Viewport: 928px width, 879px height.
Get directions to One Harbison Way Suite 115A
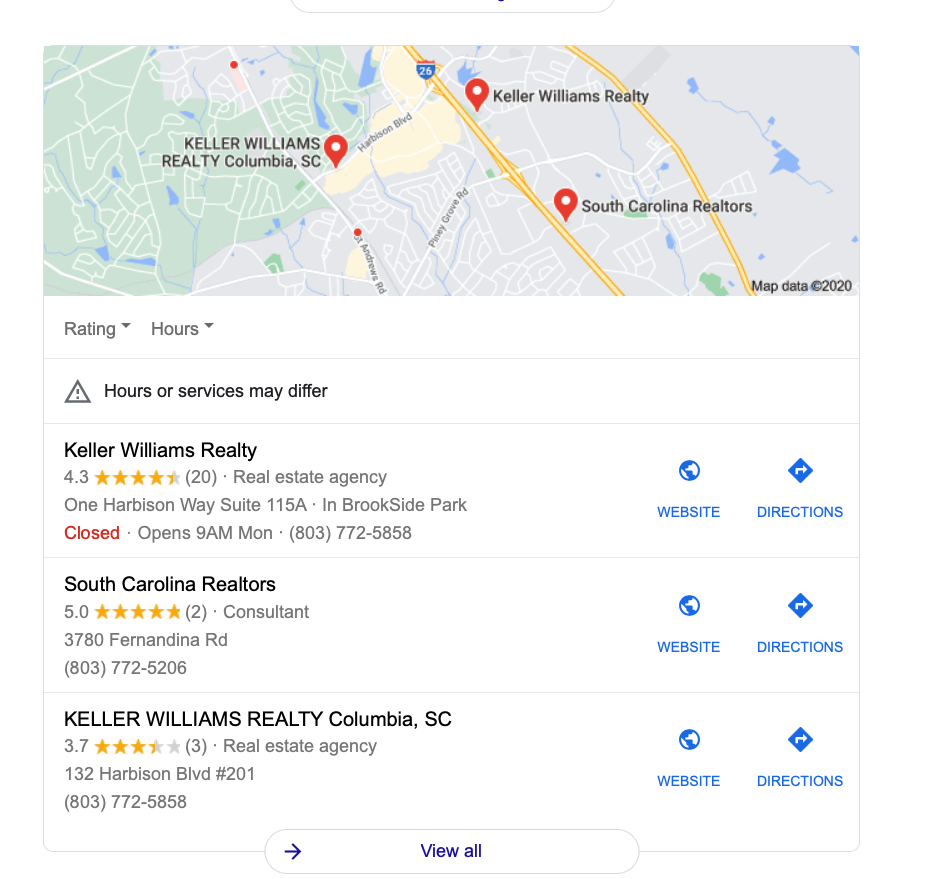tap(799, 489)
